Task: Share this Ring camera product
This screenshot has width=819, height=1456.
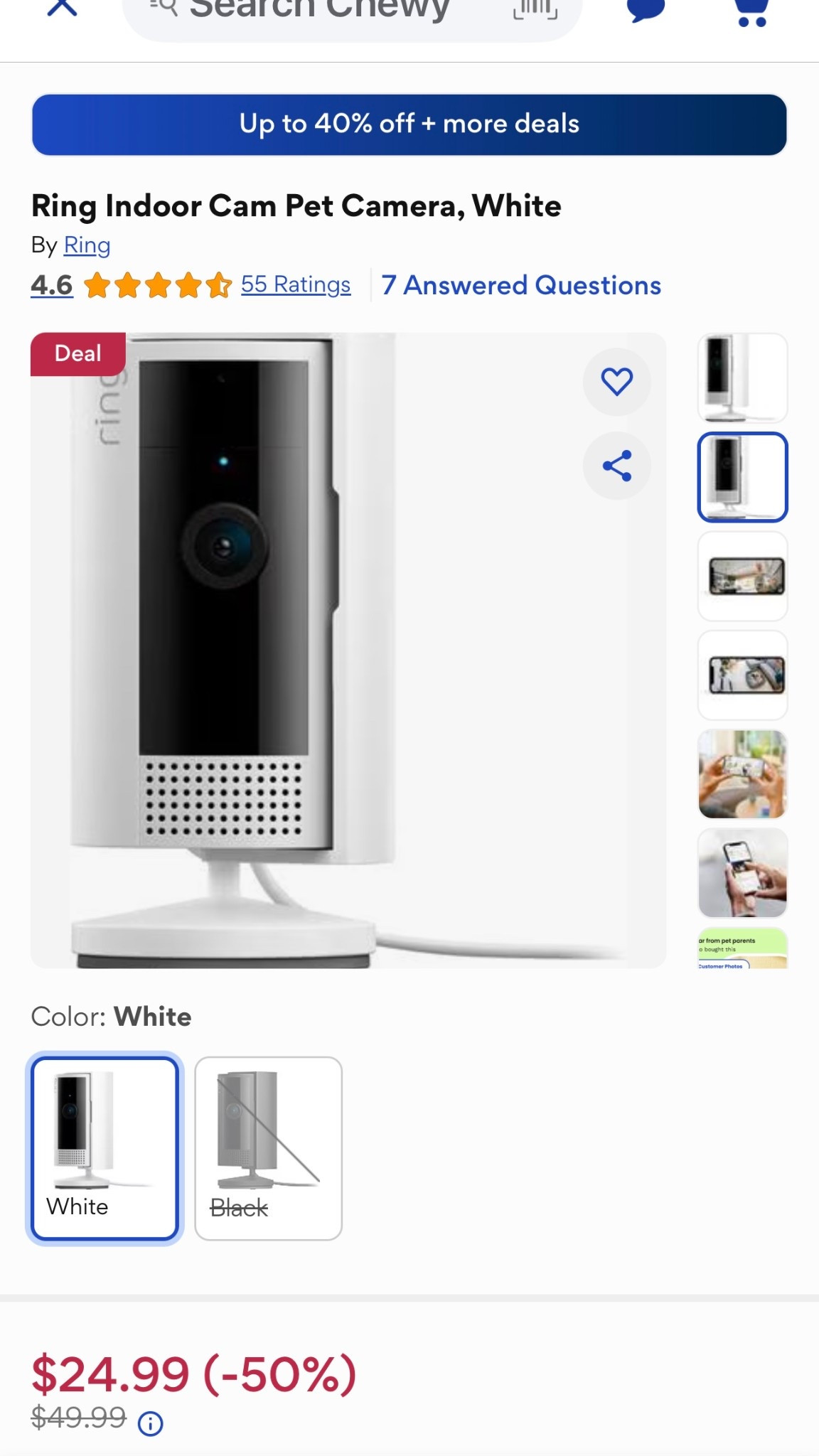Action: tap(616, 466)
